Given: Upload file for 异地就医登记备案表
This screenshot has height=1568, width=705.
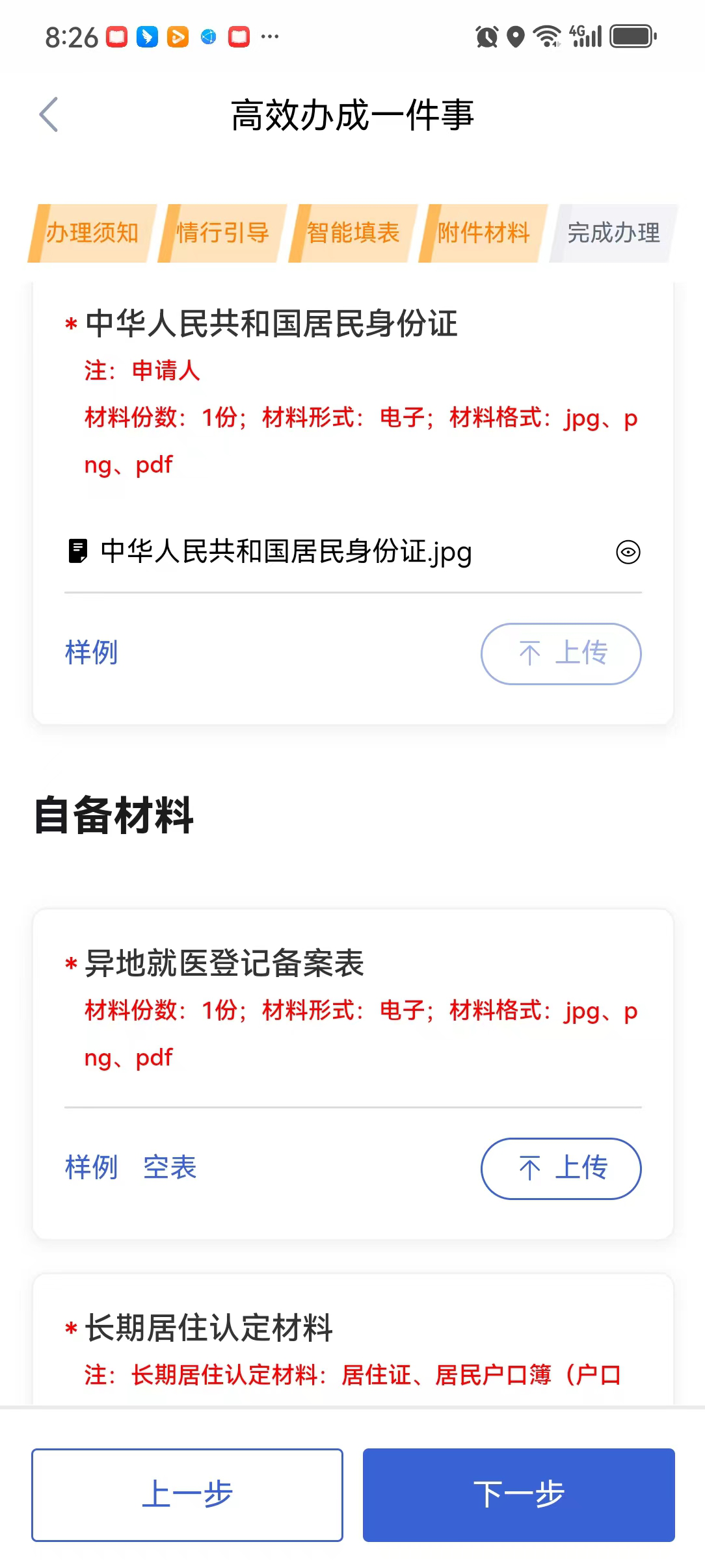Looking at the screenshot, I should pos(561,1168).
